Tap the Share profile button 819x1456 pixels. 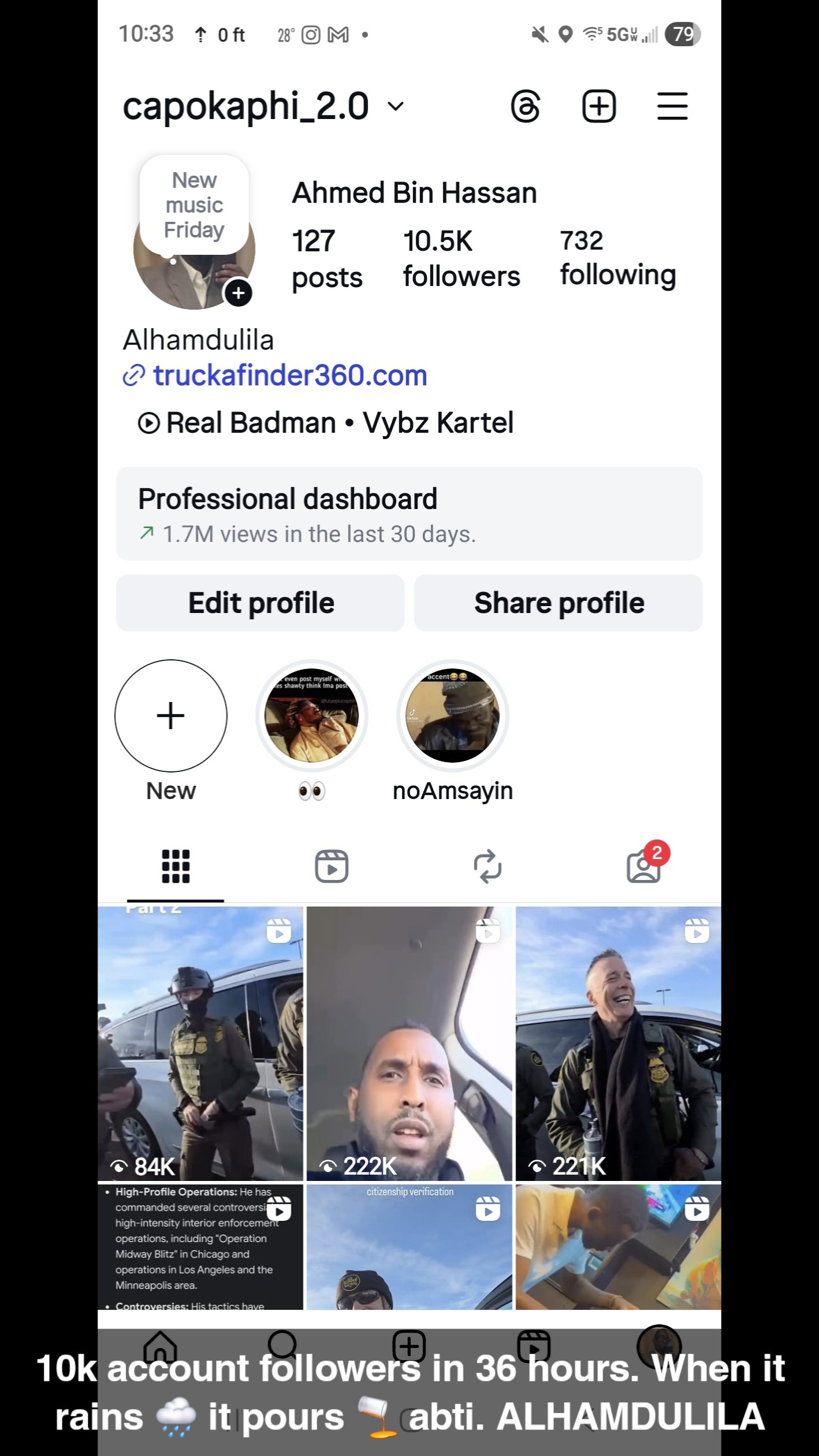tap(559, 603)
